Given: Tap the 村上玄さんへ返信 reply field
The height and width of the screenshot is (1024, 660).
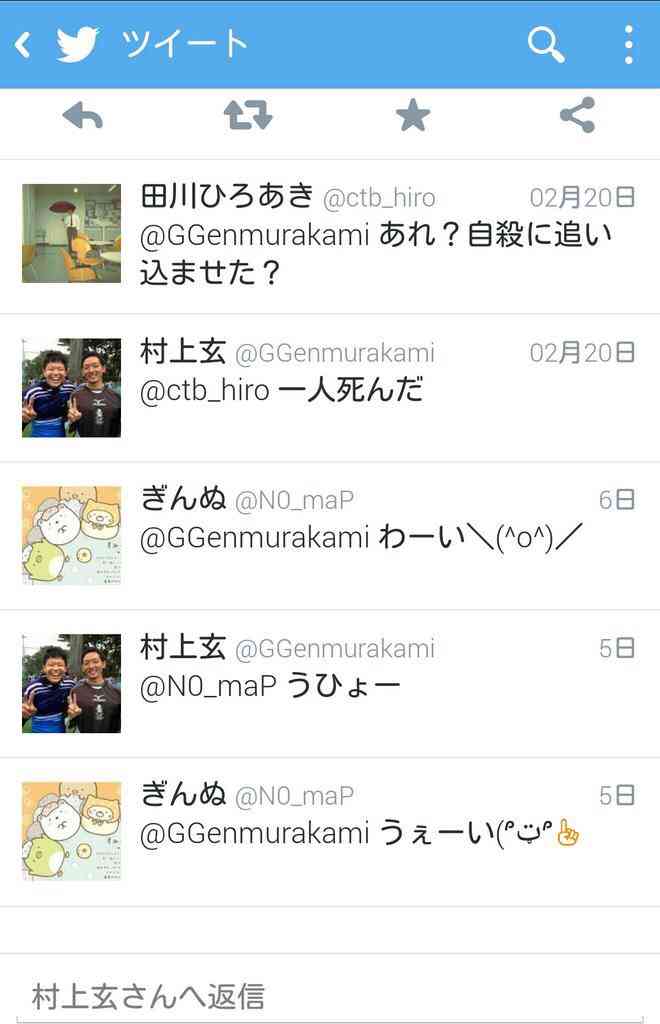Looking at the screenshot, I should 330,996.
